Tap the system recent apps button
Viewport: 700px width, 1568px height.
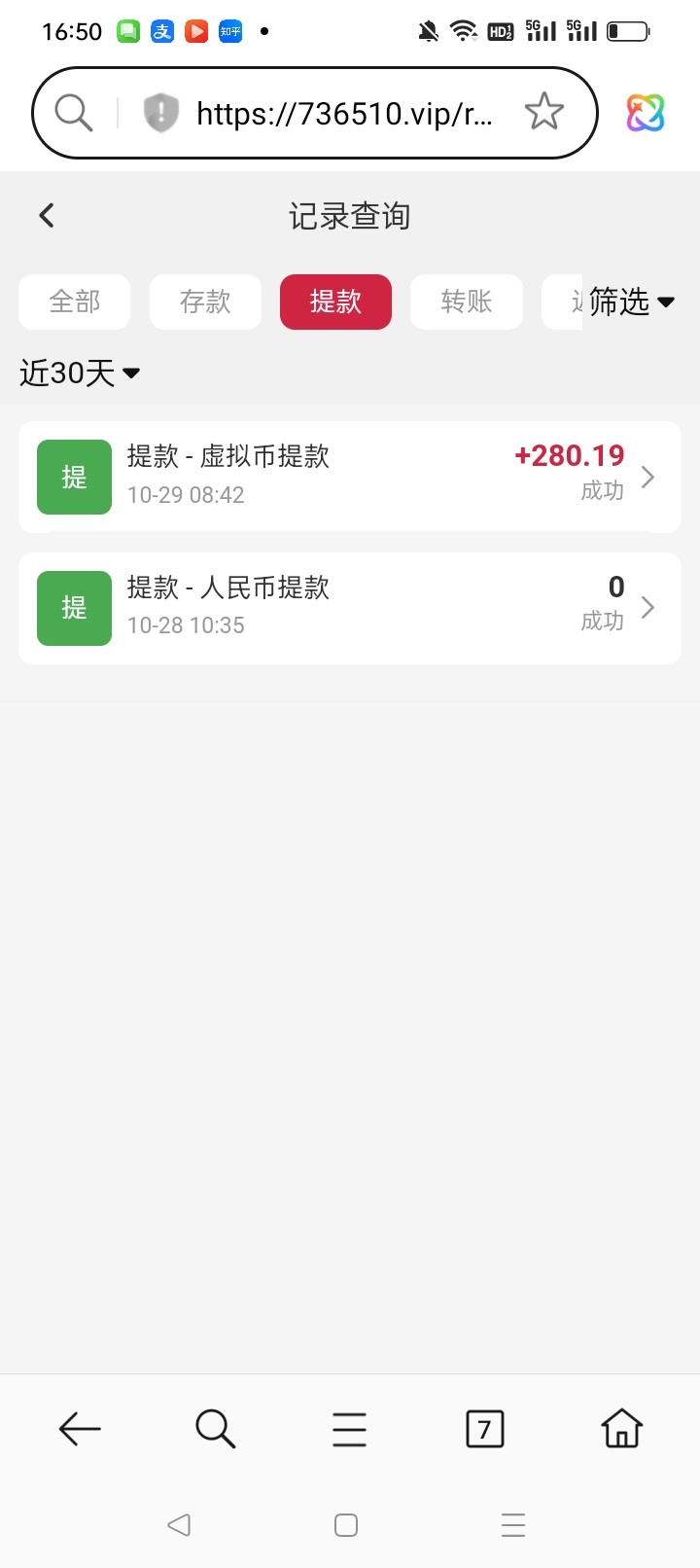pos(512,1525)
